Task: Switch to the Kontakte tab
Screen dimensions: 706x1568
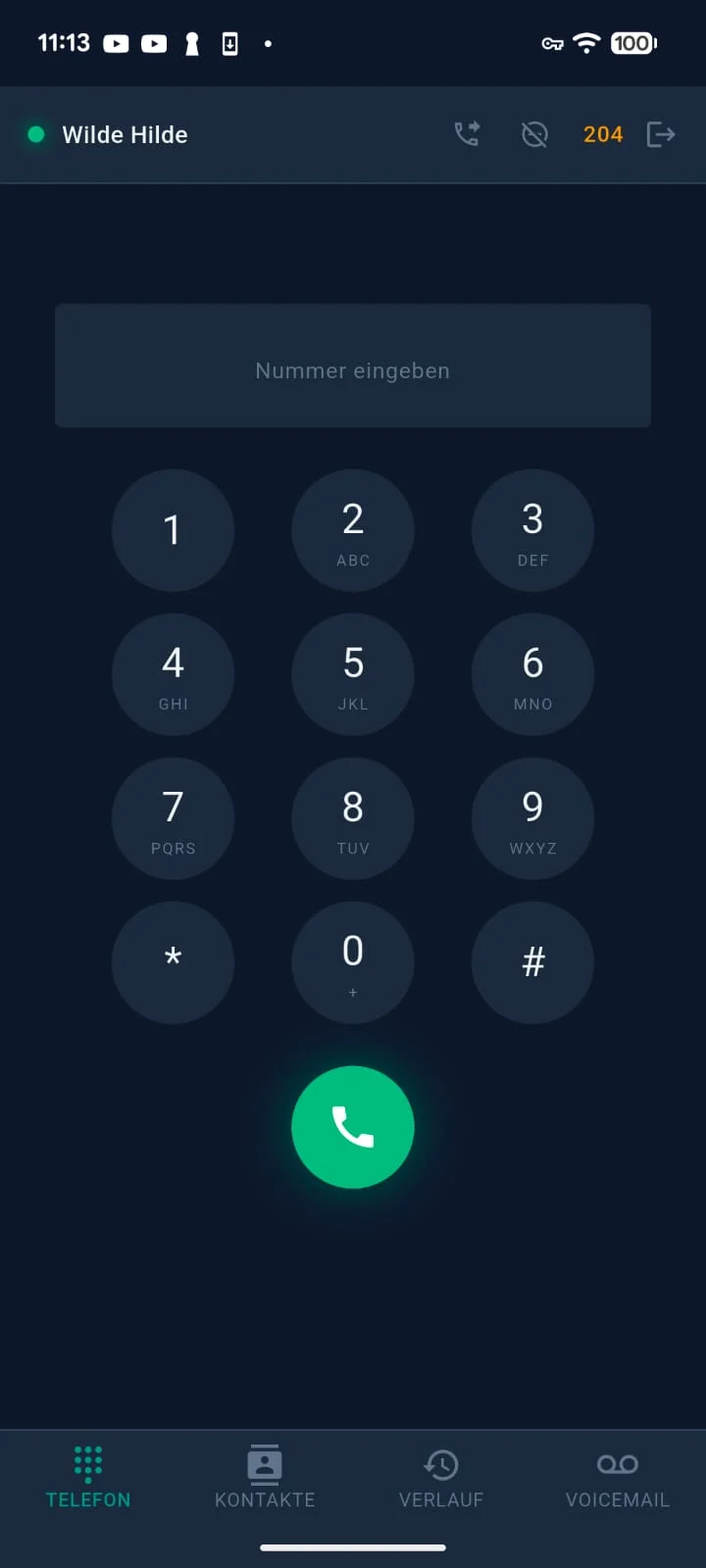Action: (x=265, y=1480)
